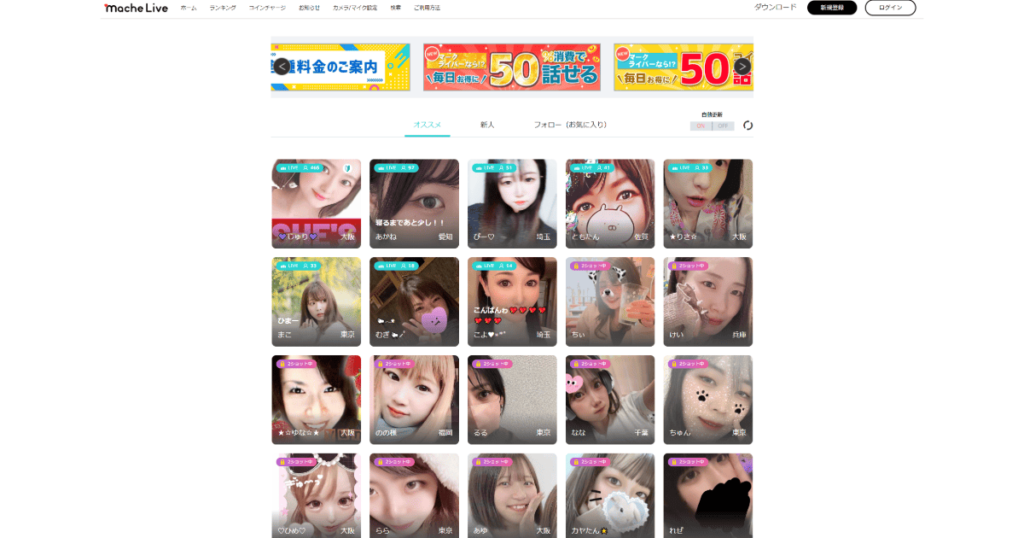This screenshot has height=538, width=1024.
Task: Open the ランキング page
Action: click(223, 8)
